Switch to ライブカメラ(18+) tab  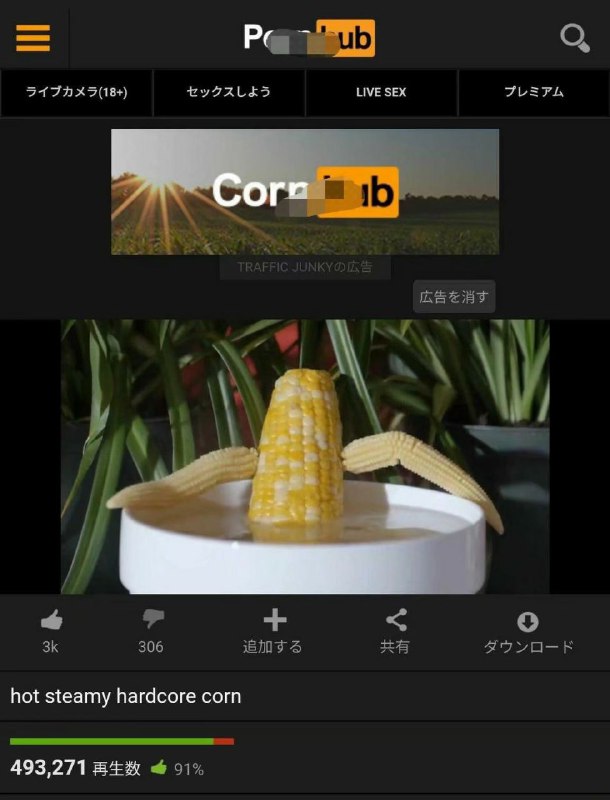pyautogui.click(x=76, y=92)
